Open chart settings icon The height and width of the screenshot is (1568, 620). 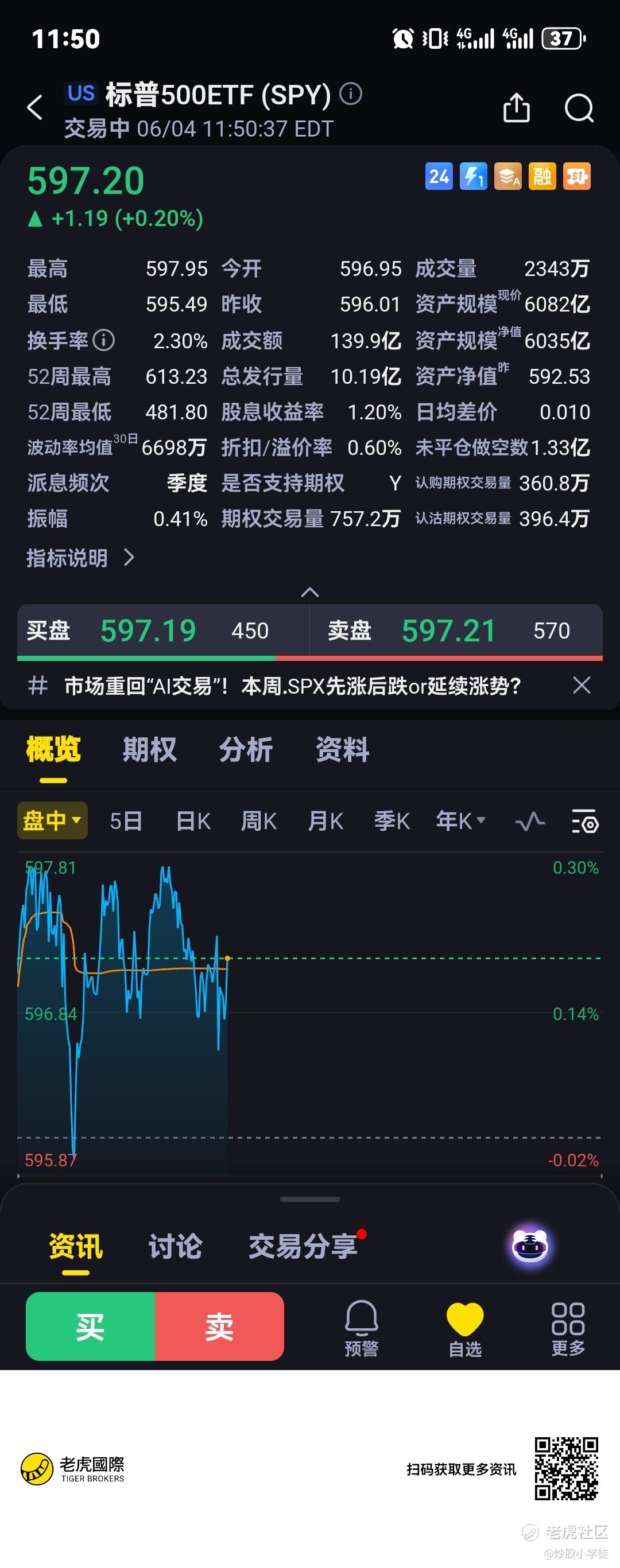584,821
